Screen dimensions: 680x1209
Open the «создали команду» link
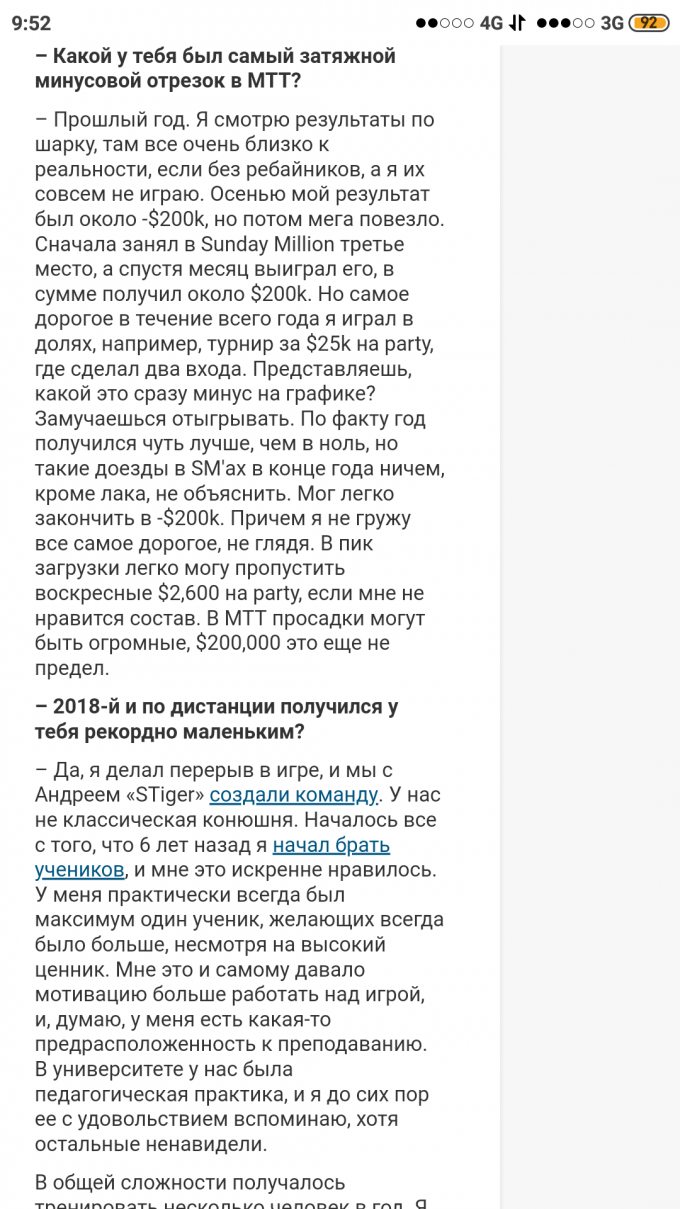click(x=294, y=795)
